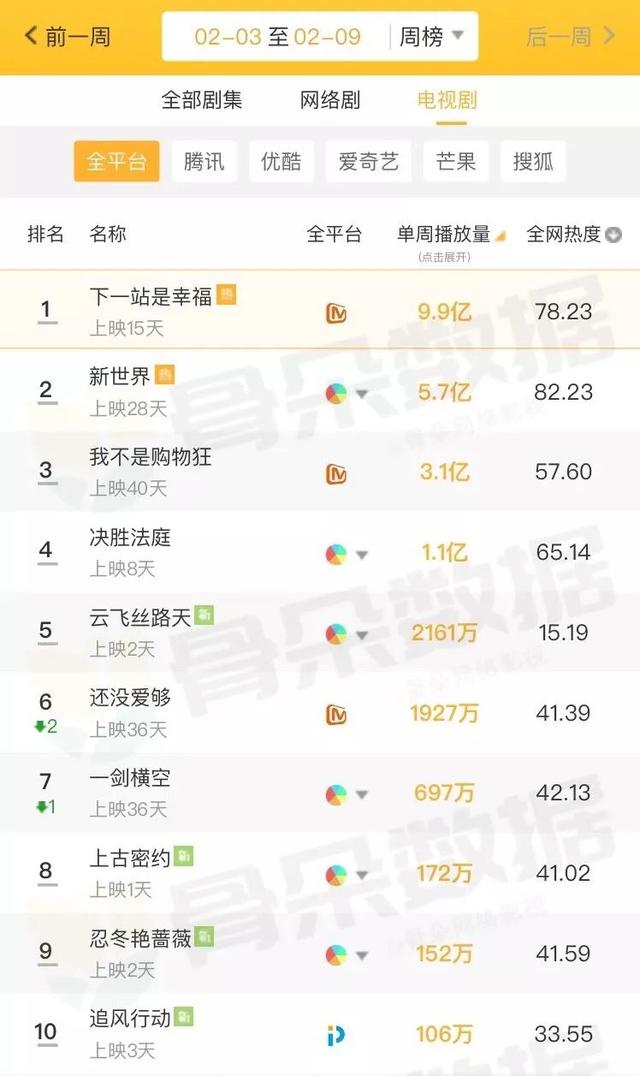Select the 全平台 platform chip

click(116, 162)
